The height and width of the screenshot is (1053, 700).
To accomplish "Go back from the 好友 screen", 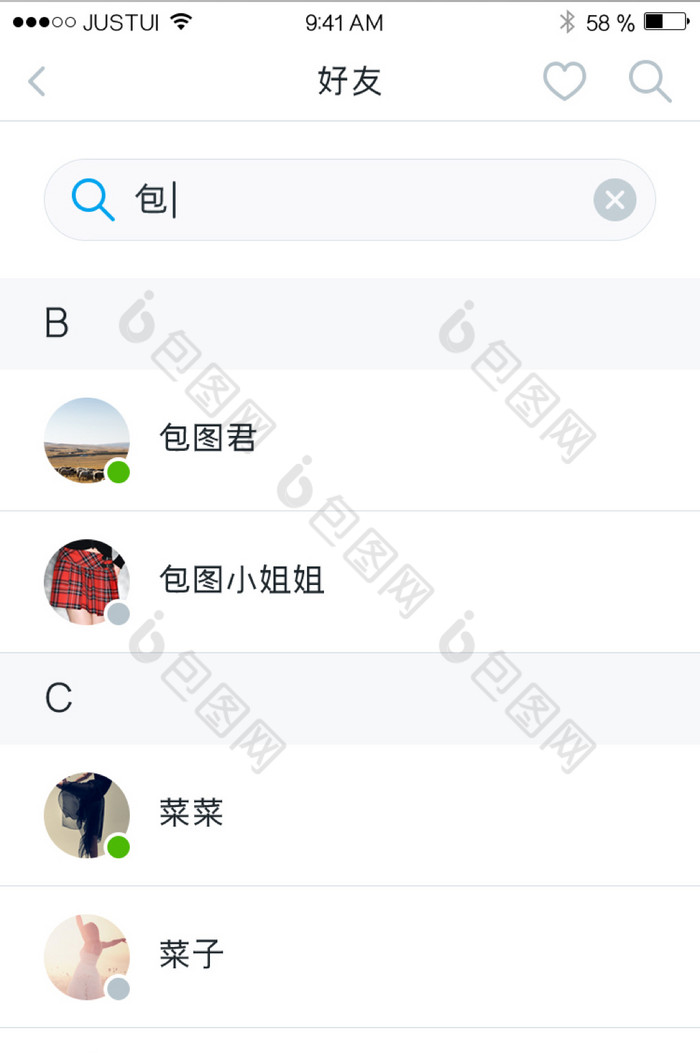I will 37,81.
